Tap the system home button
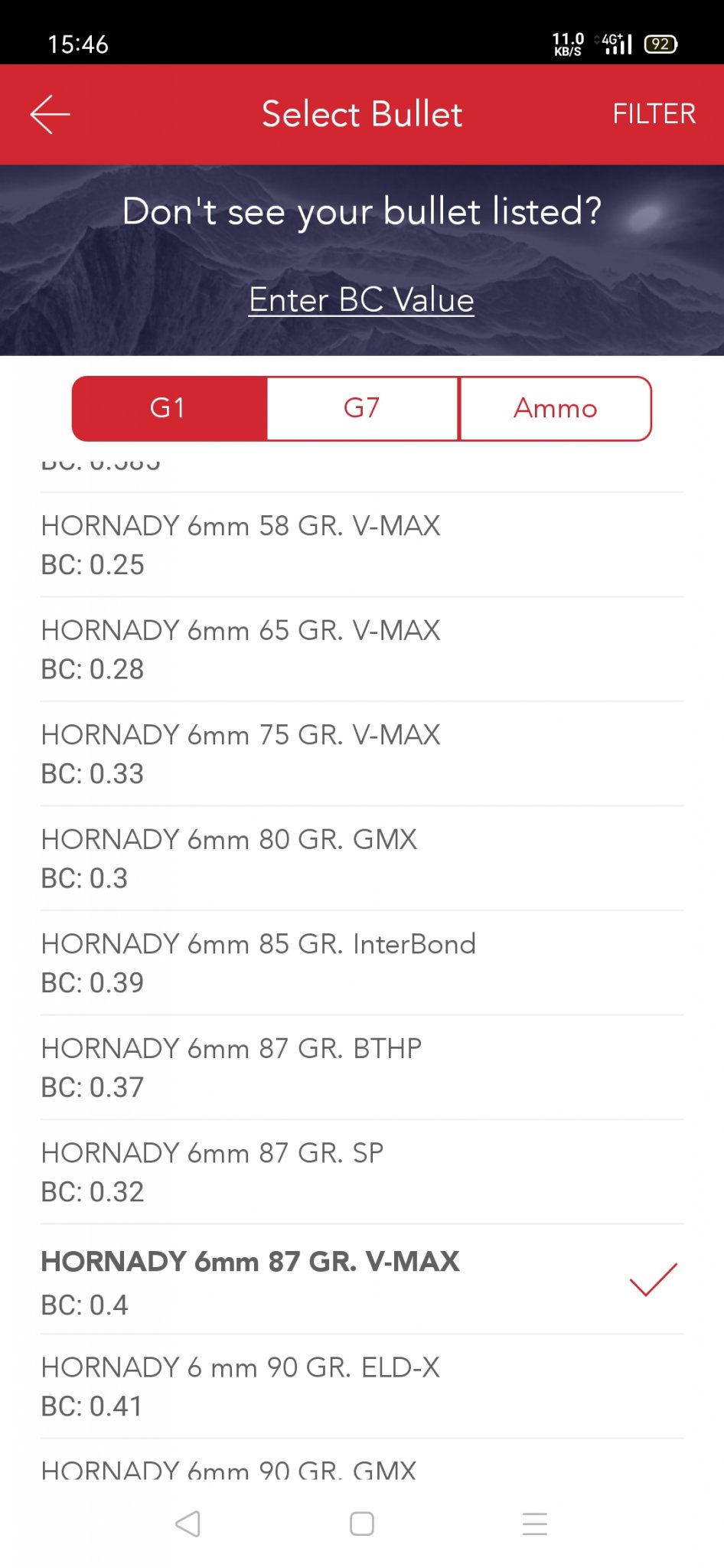Image resolution: width=724 pixels, height=1568 pixels. pos(362,1524)
